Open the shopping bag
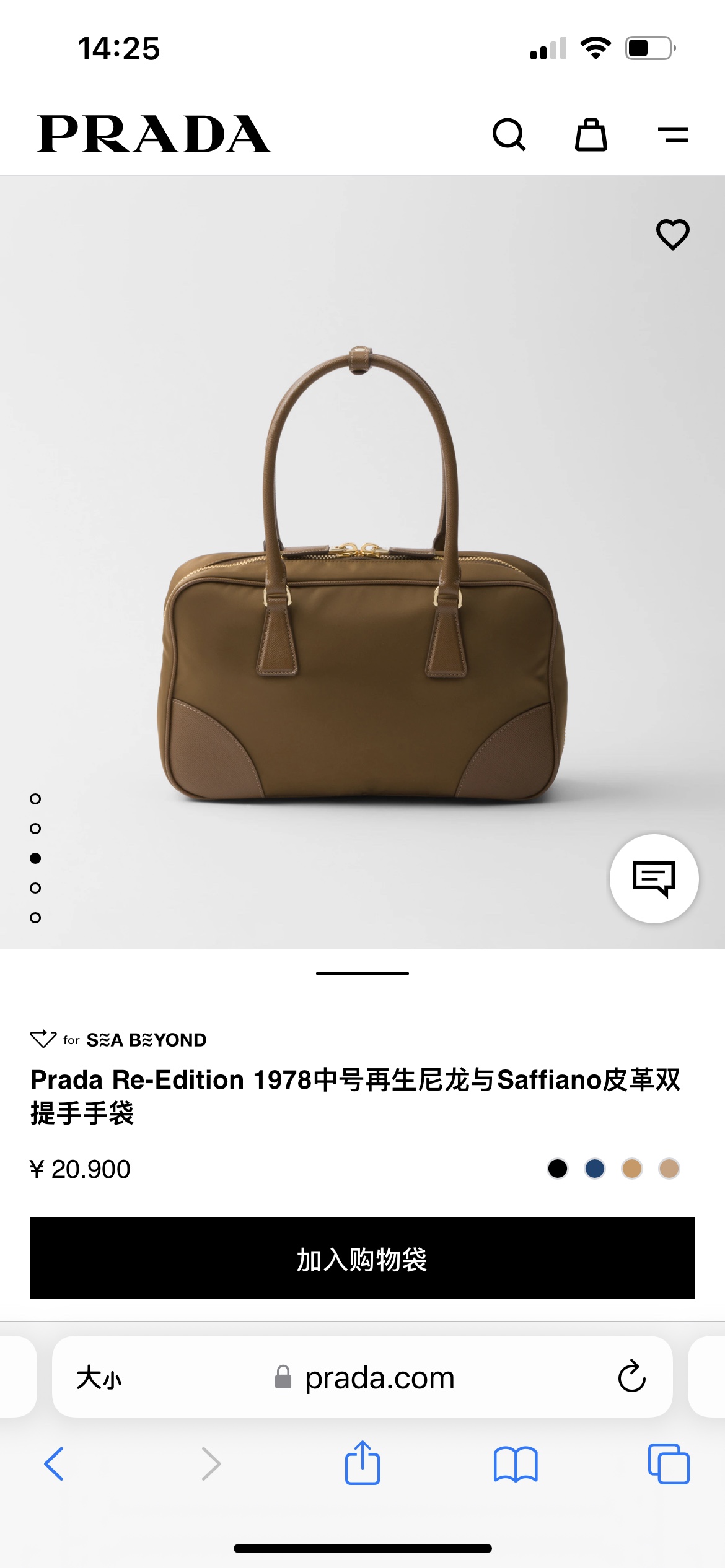The height and width of the screenshot is (1568, 725). point(591,134)
